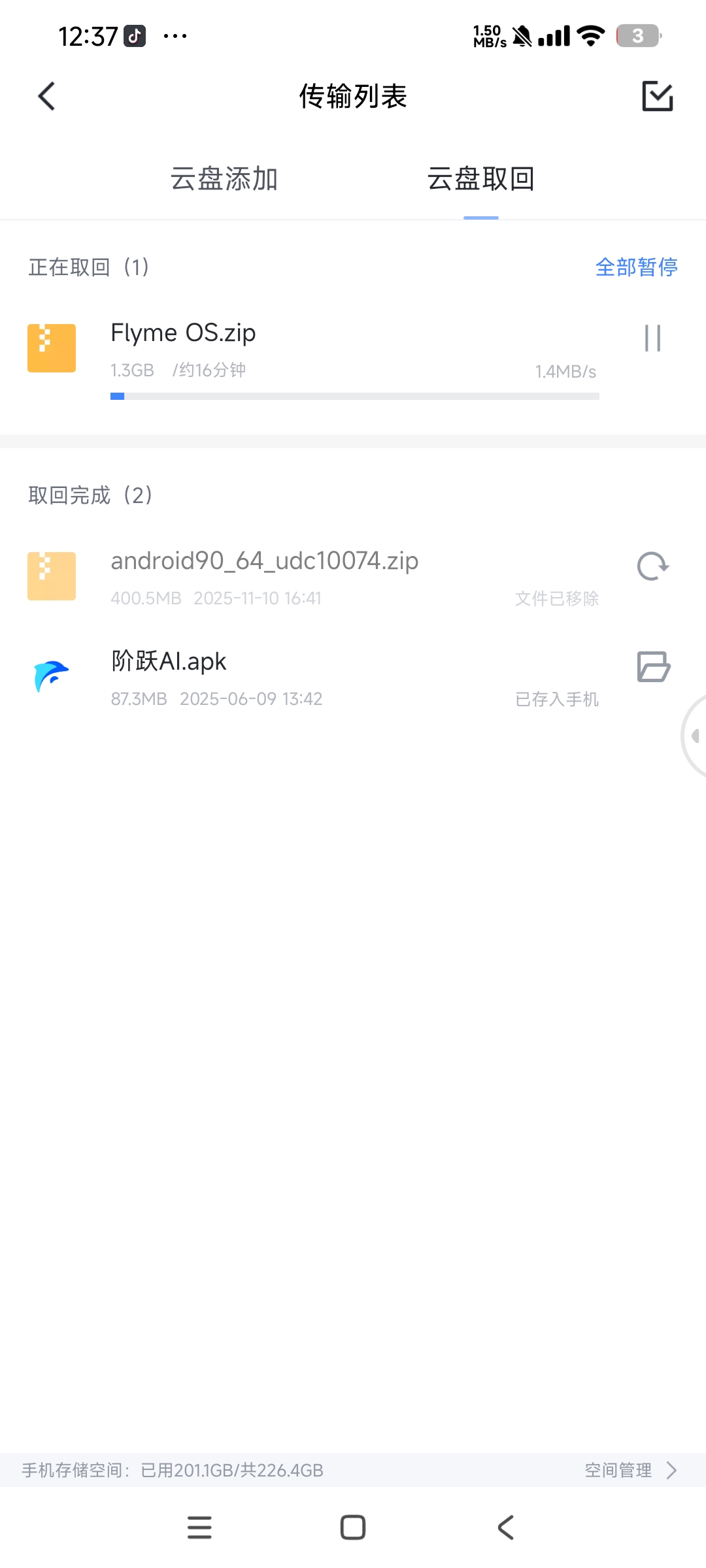Go back from the 传输列表 page
This screenshot has height=1568, width=706.
pos(47,97)
